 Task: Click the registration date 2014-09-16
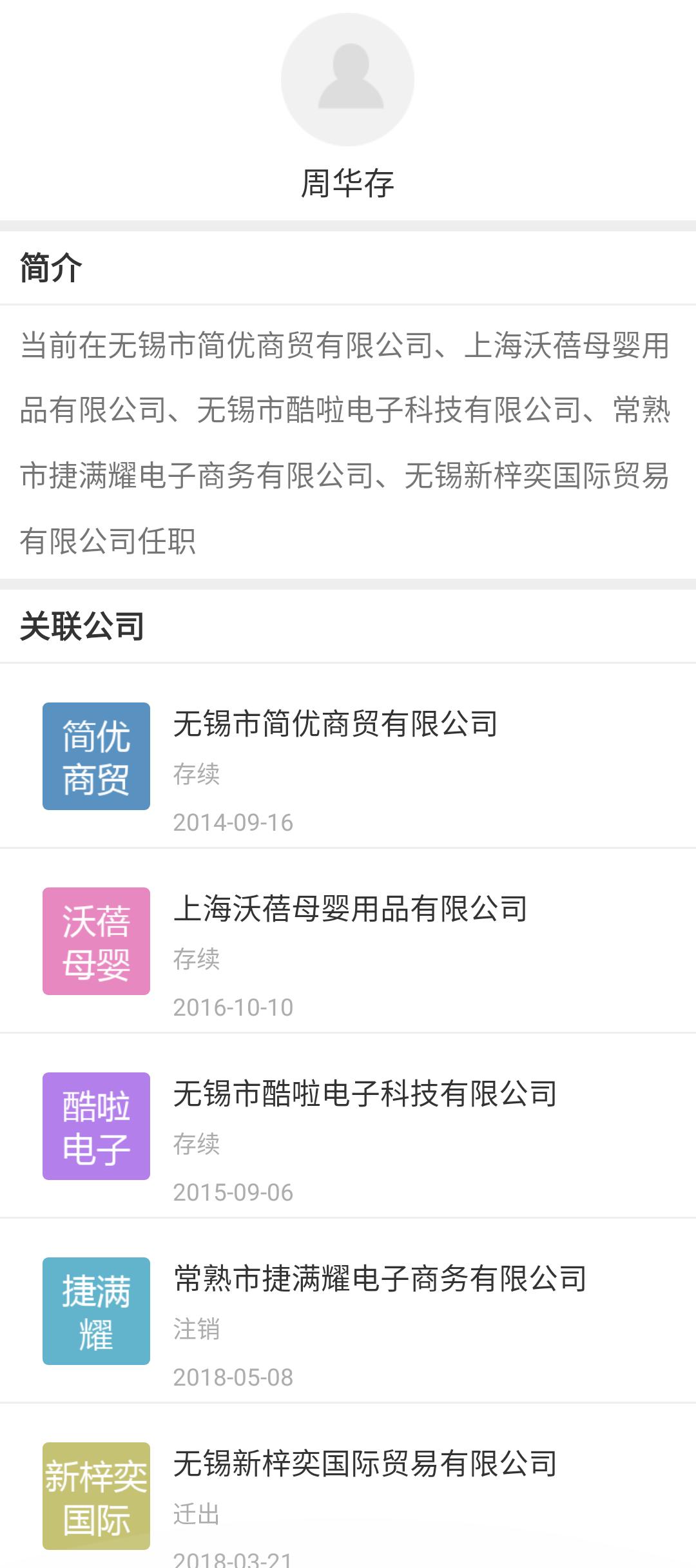pyautogui.click(x=233, y=822)
